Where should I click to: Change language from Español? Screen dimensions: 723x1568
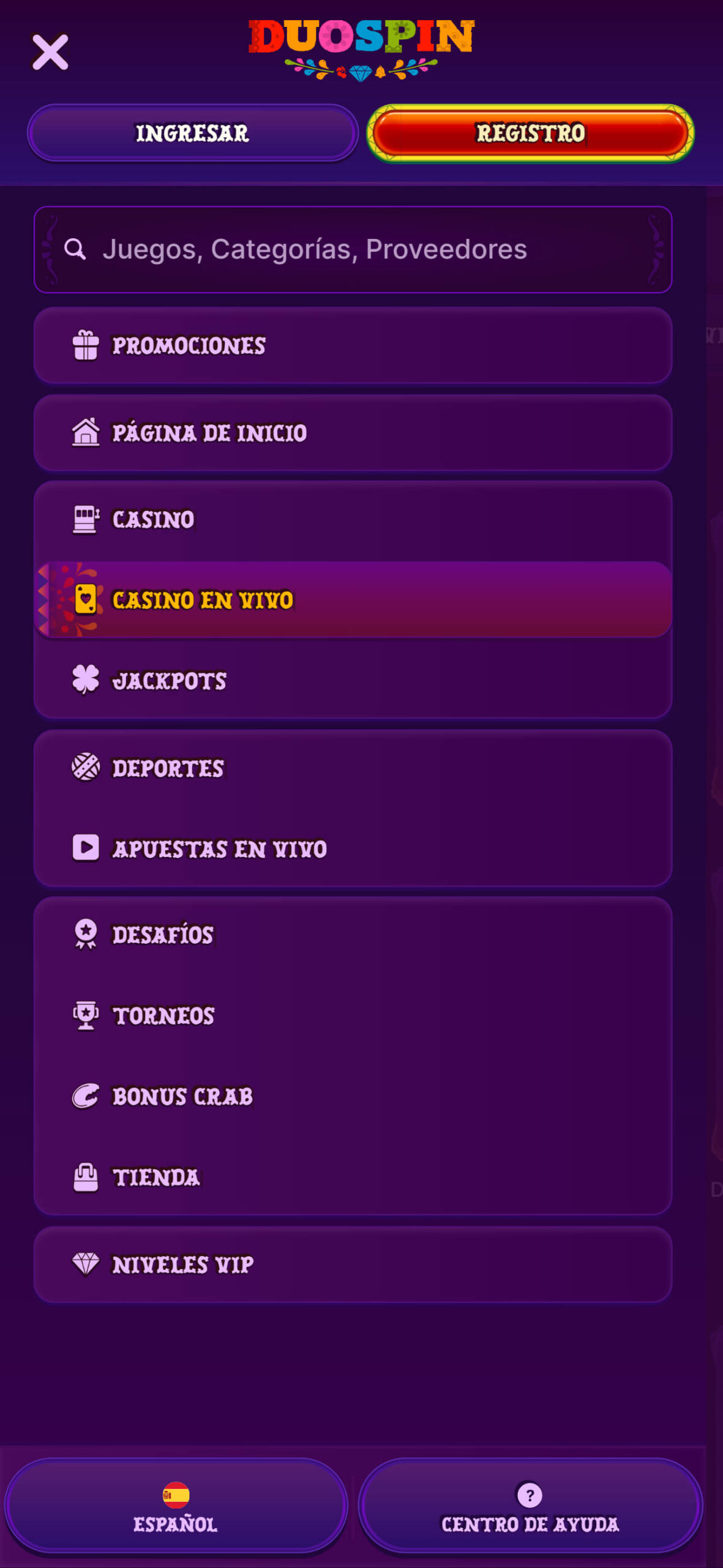(176, 1506)
